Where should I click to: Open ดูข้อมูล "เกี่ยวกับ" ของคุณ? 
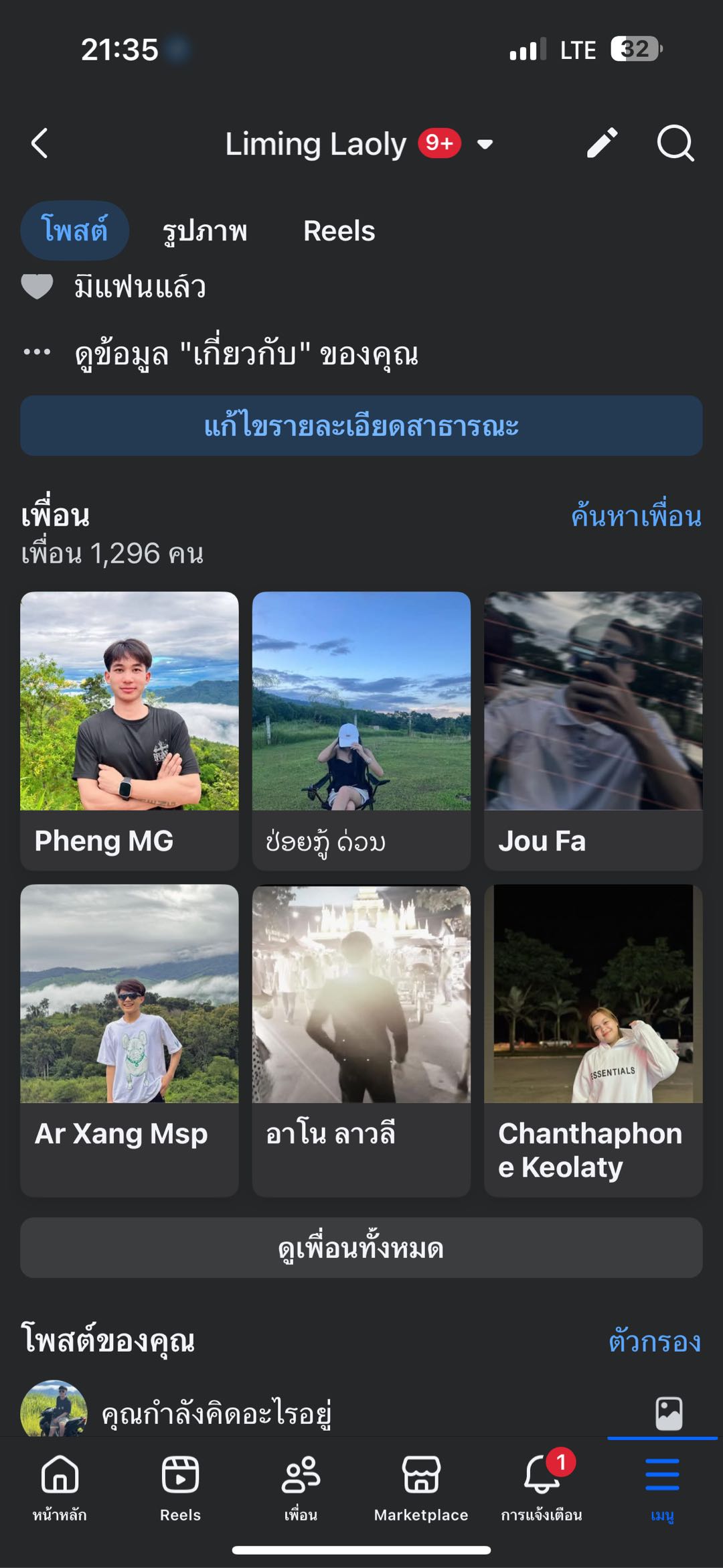246,354
